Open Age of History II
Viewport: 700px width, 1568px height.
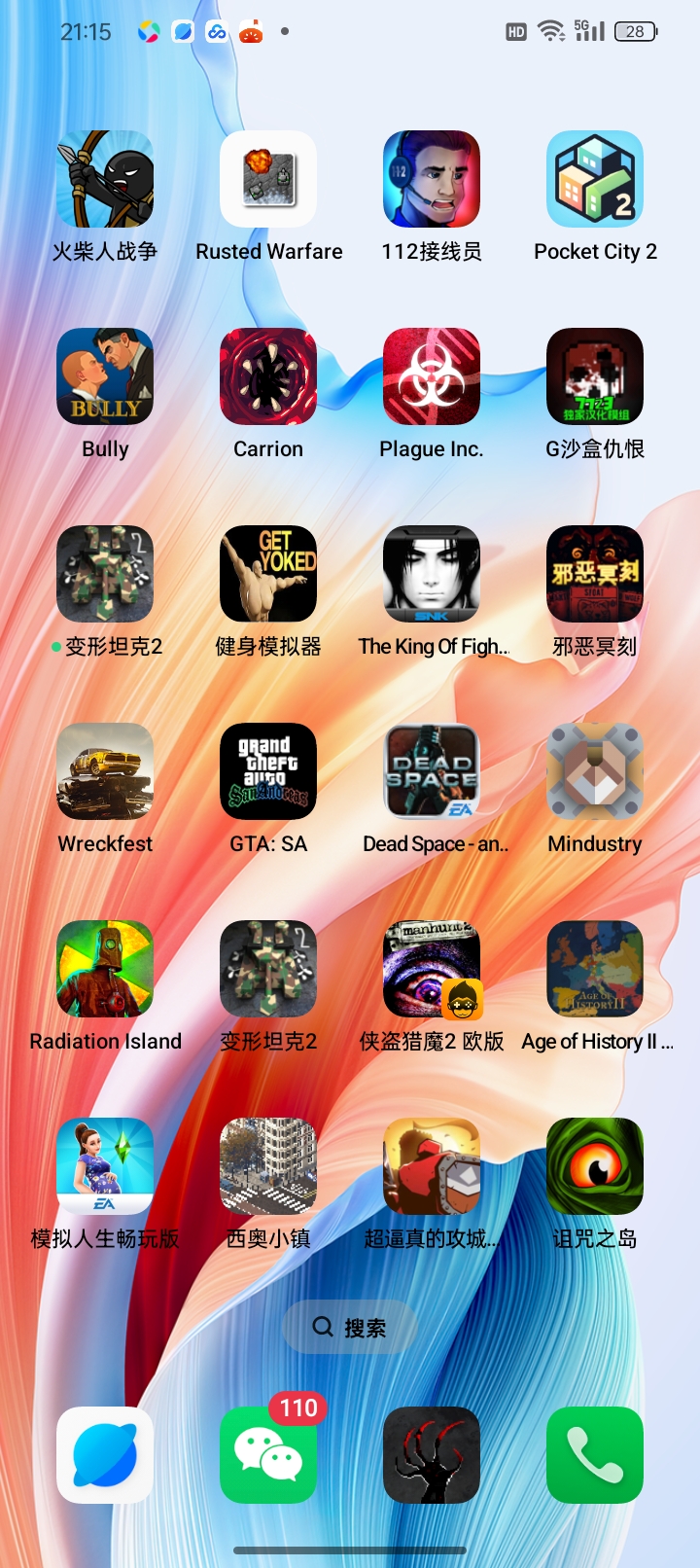(595, 969)
